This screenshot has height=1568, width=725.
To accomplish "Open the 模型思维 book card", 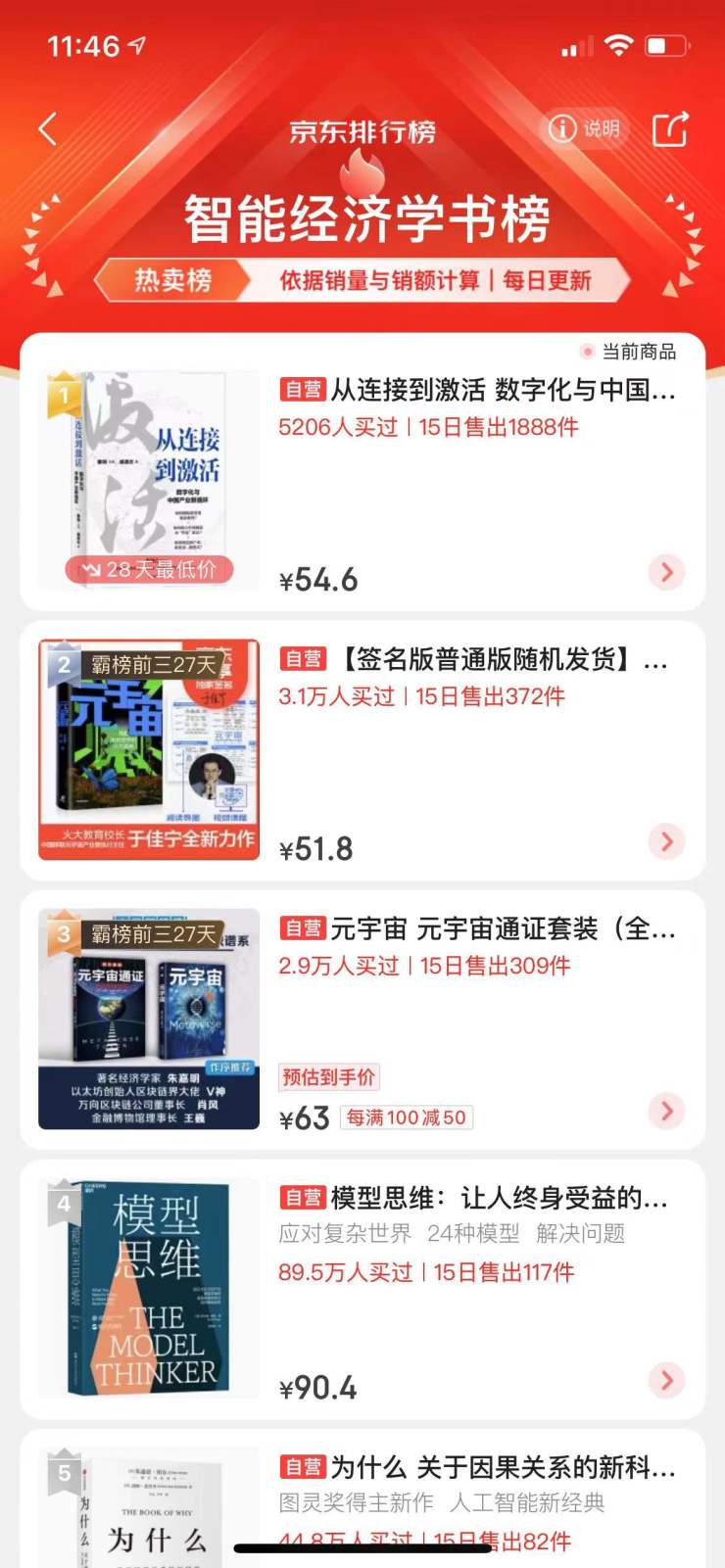I will point(477,1199).
